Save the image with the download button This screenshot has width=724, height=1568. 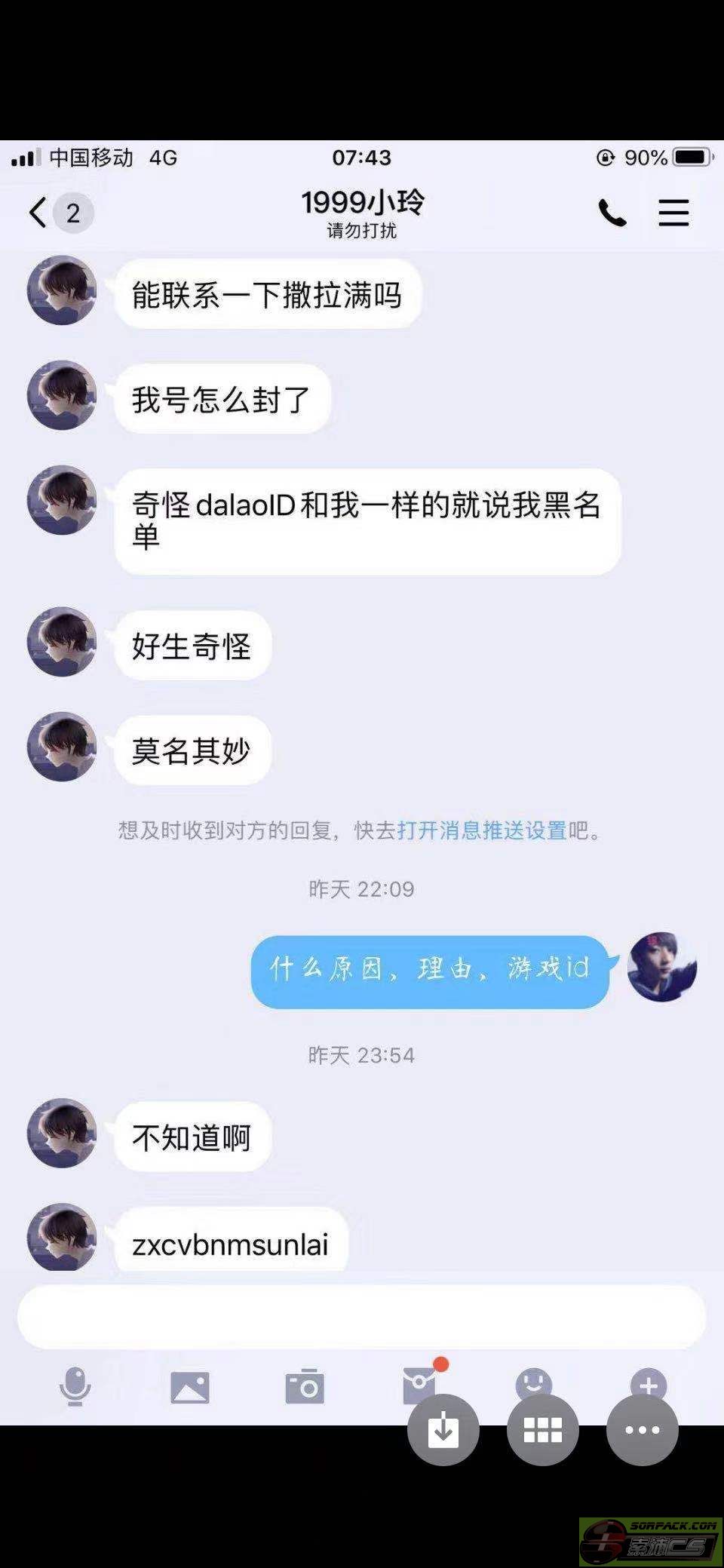[x=443, y=1429]
